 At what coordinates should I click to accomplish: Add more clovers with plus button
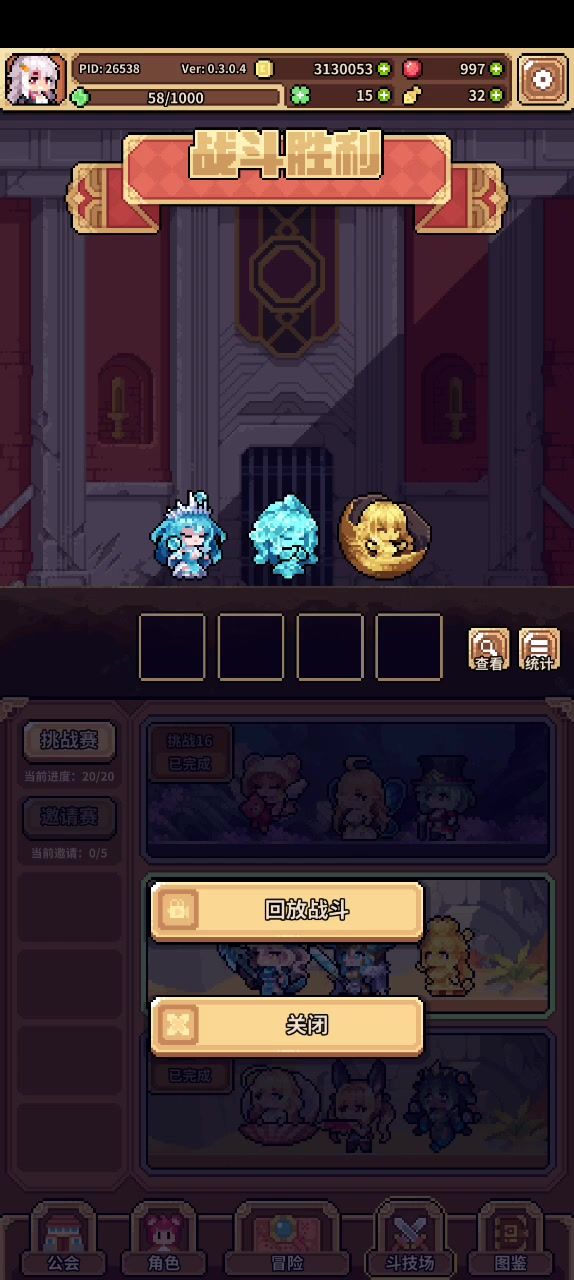tap(384, 95)
